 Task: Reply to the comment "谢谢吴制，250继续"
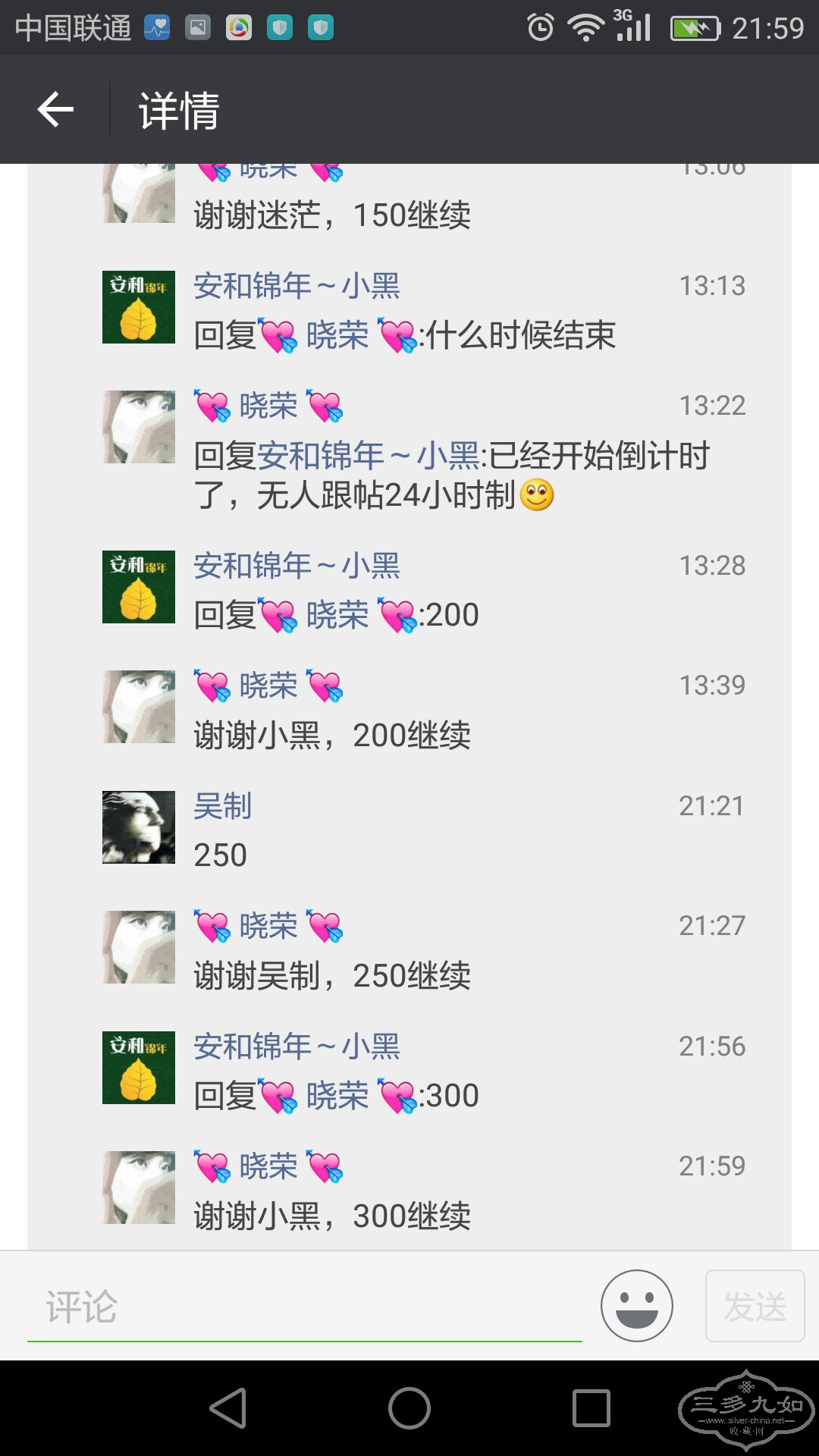click(332, 976)
